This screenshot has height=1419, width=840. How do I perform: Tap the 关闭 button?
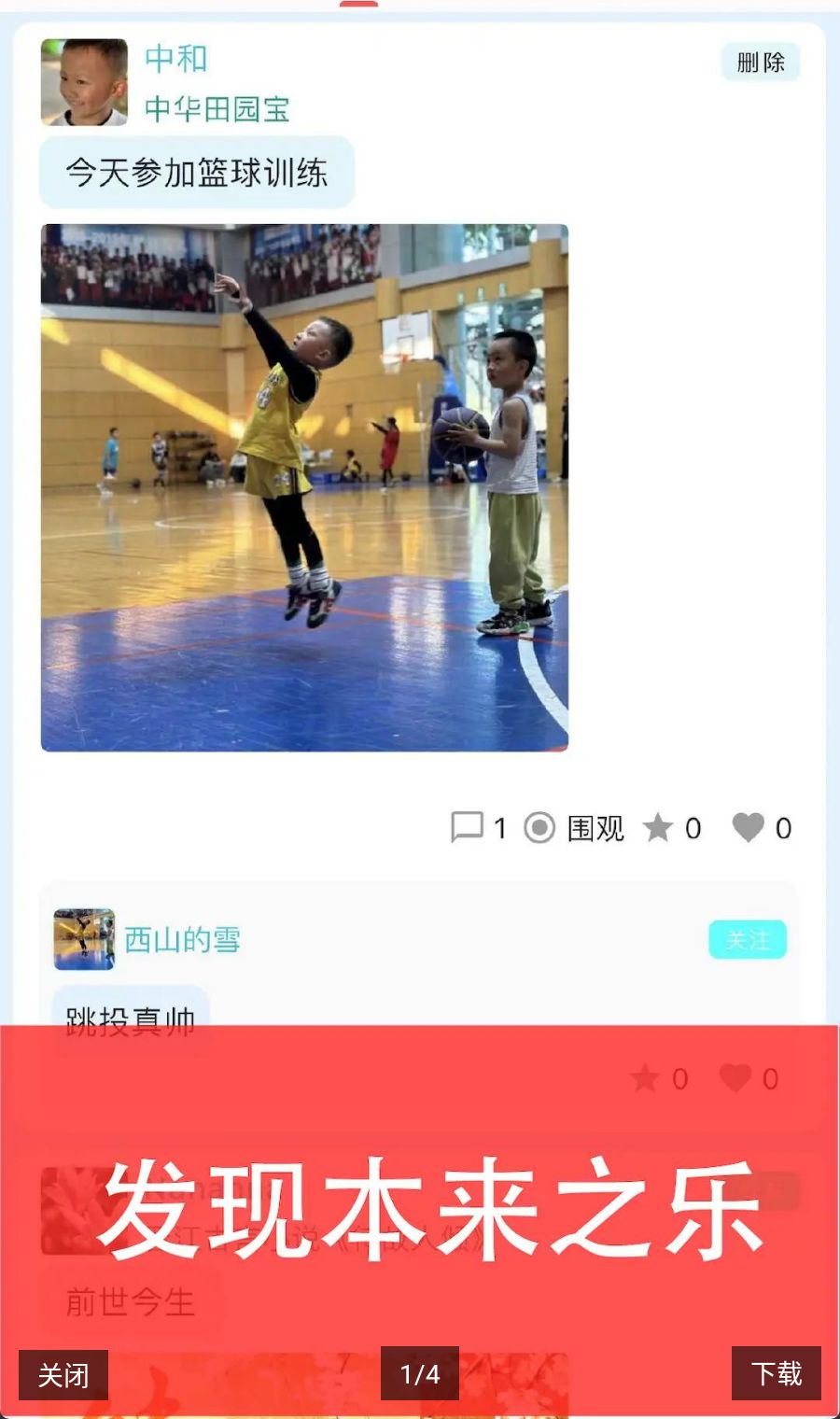coord(63,1374)
